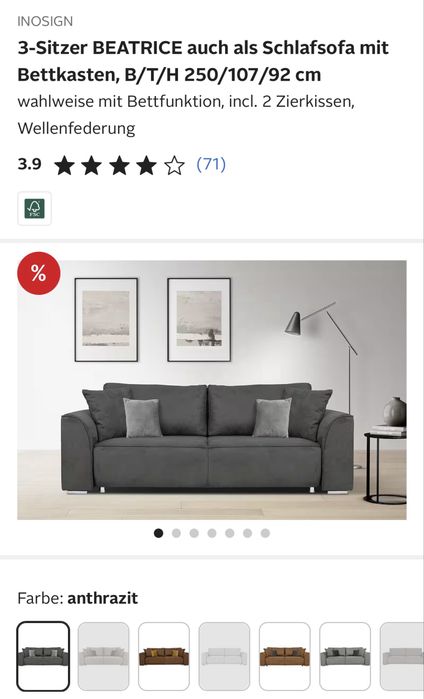Viewport: 424px width, 699px height.
Task: Tap the FSC certification badge
Action: (x=34, y=208)
